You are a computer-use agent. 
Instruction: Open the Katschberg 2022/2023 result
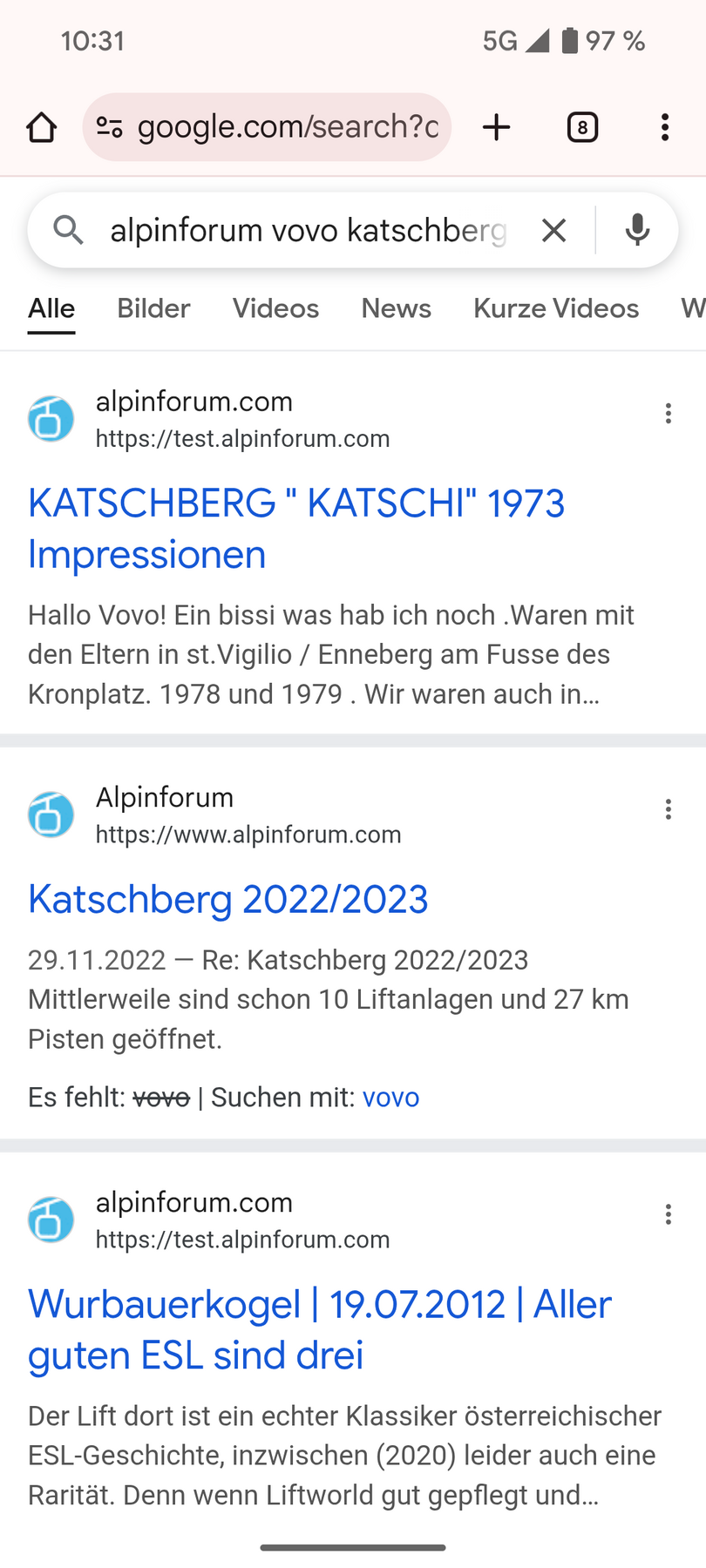(x=228, y=899)
